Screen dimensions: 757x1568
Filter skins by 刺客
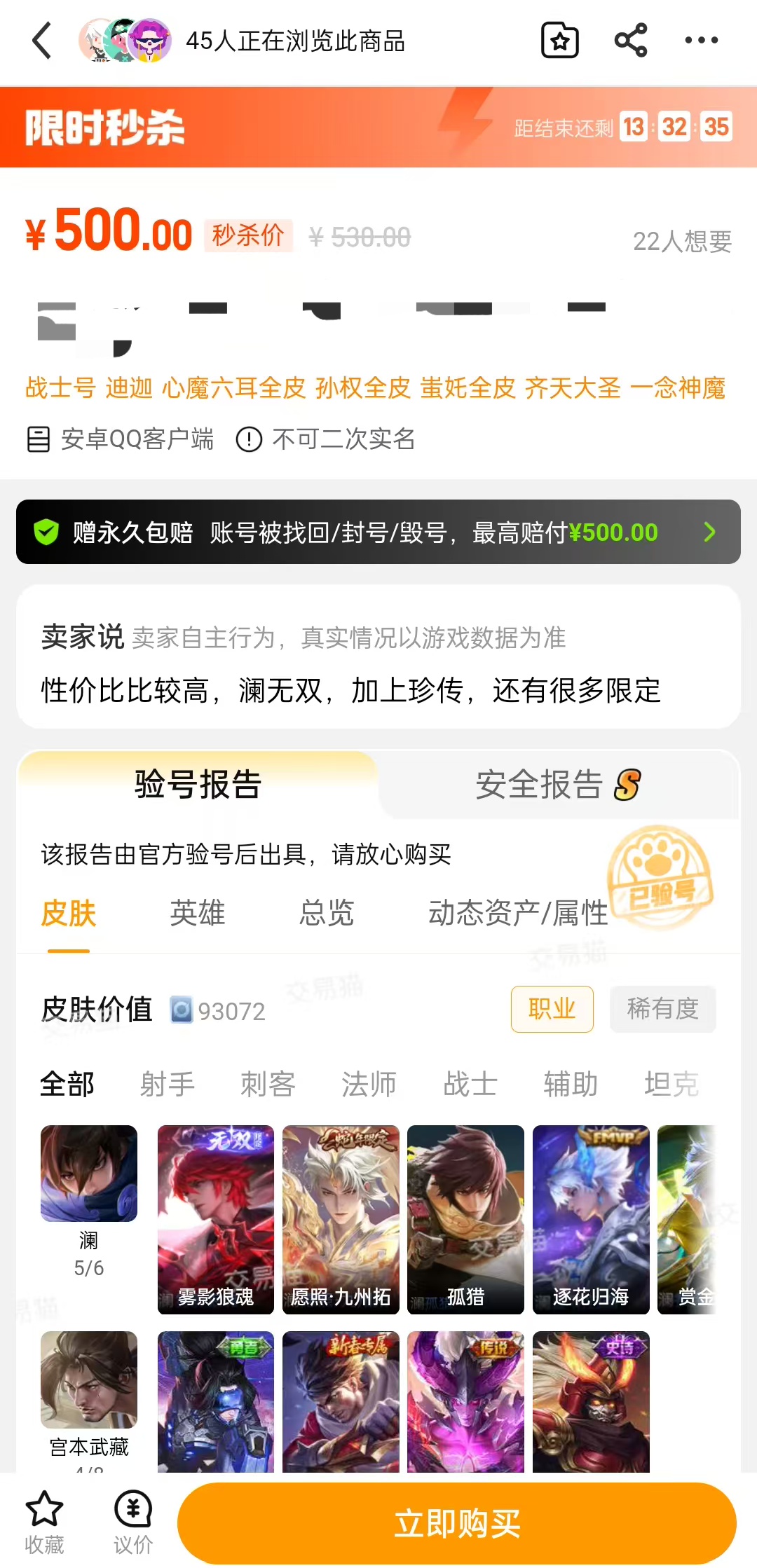(x=268, y=1084)
